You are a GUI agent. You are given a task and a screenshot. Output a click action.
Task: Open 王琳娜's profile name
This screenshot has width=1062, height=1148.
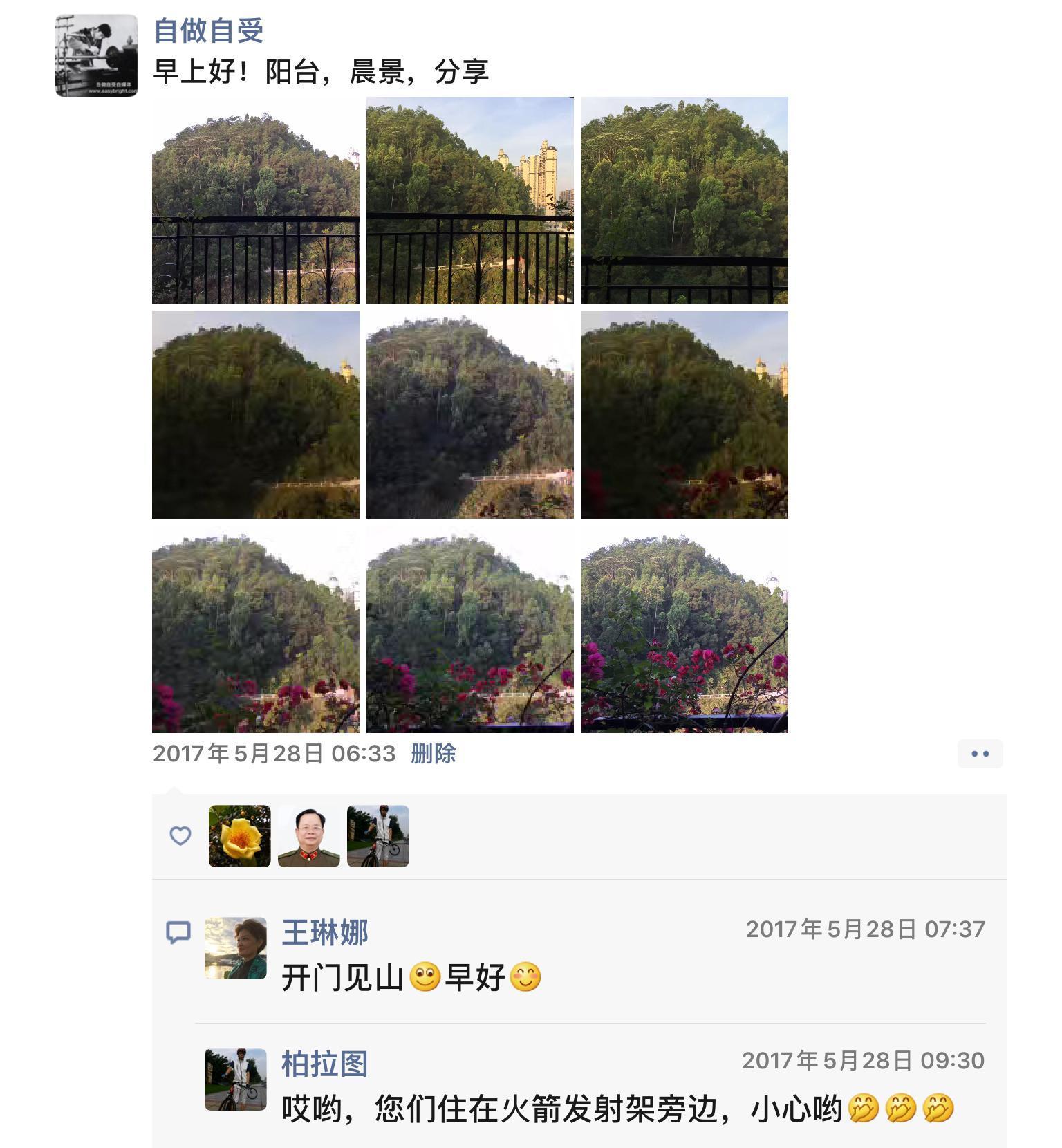(324, 932)
